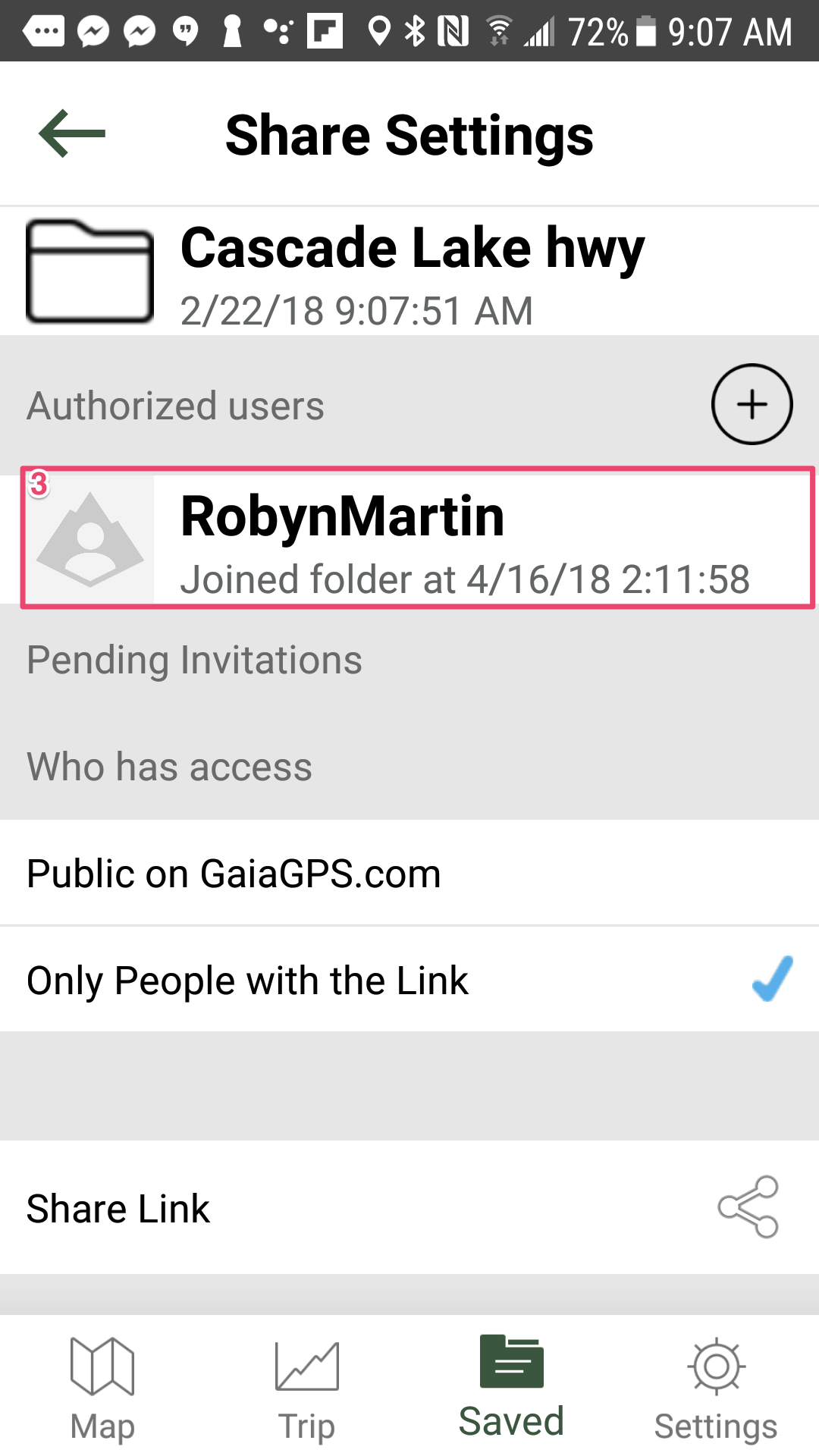Add an authorized user with plus icon
The height and width of the screenshot is (1456, 819).
[752, 404]
